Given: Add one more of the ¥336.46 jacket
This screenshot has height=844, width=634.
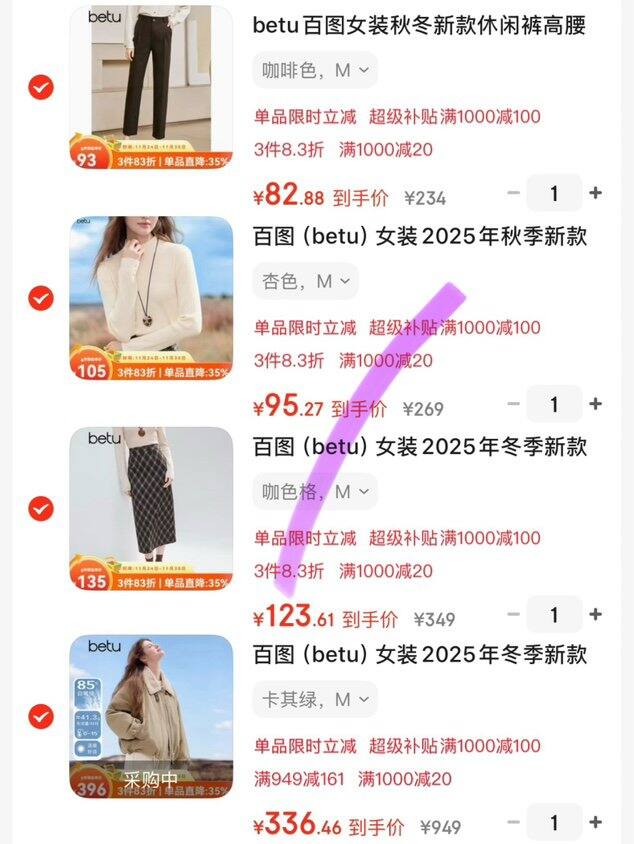Looking at the screenshot, I should point(596,823).
